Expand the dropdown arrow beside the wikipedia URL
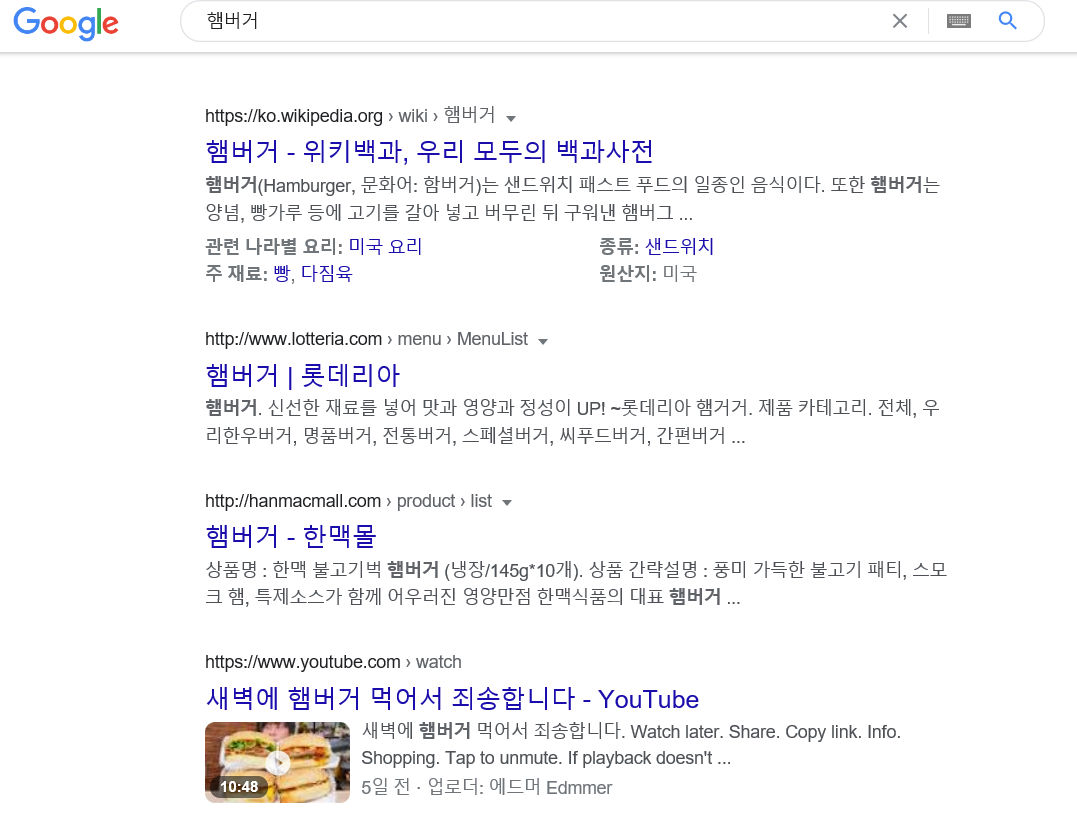 511,118
